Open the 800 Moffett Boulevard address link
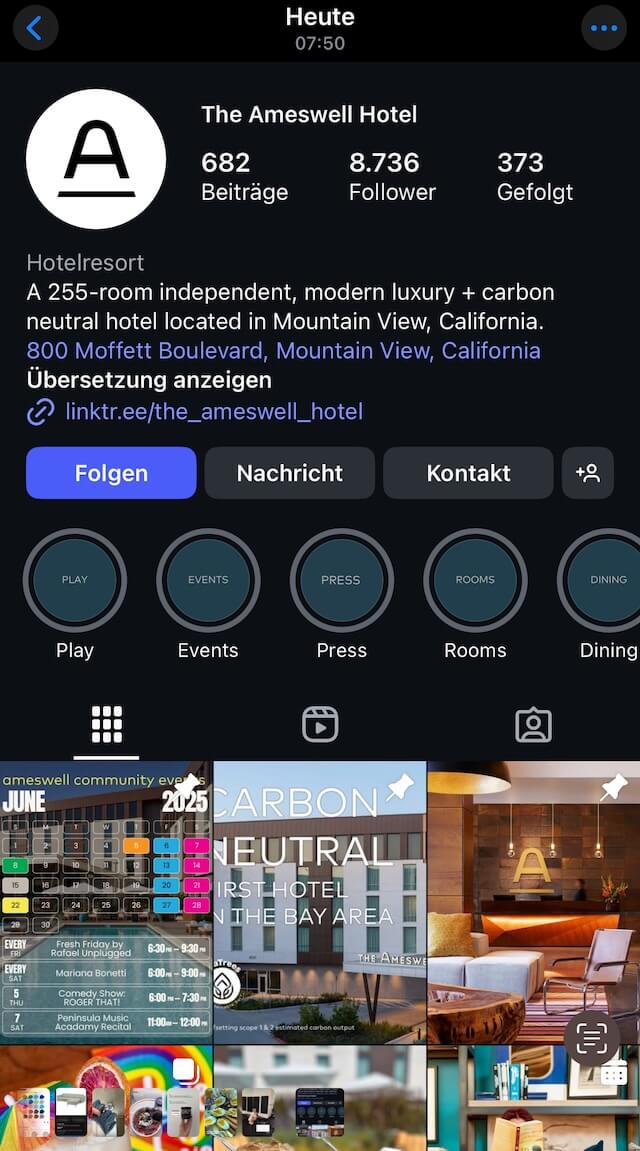 (x=283, y=351)
